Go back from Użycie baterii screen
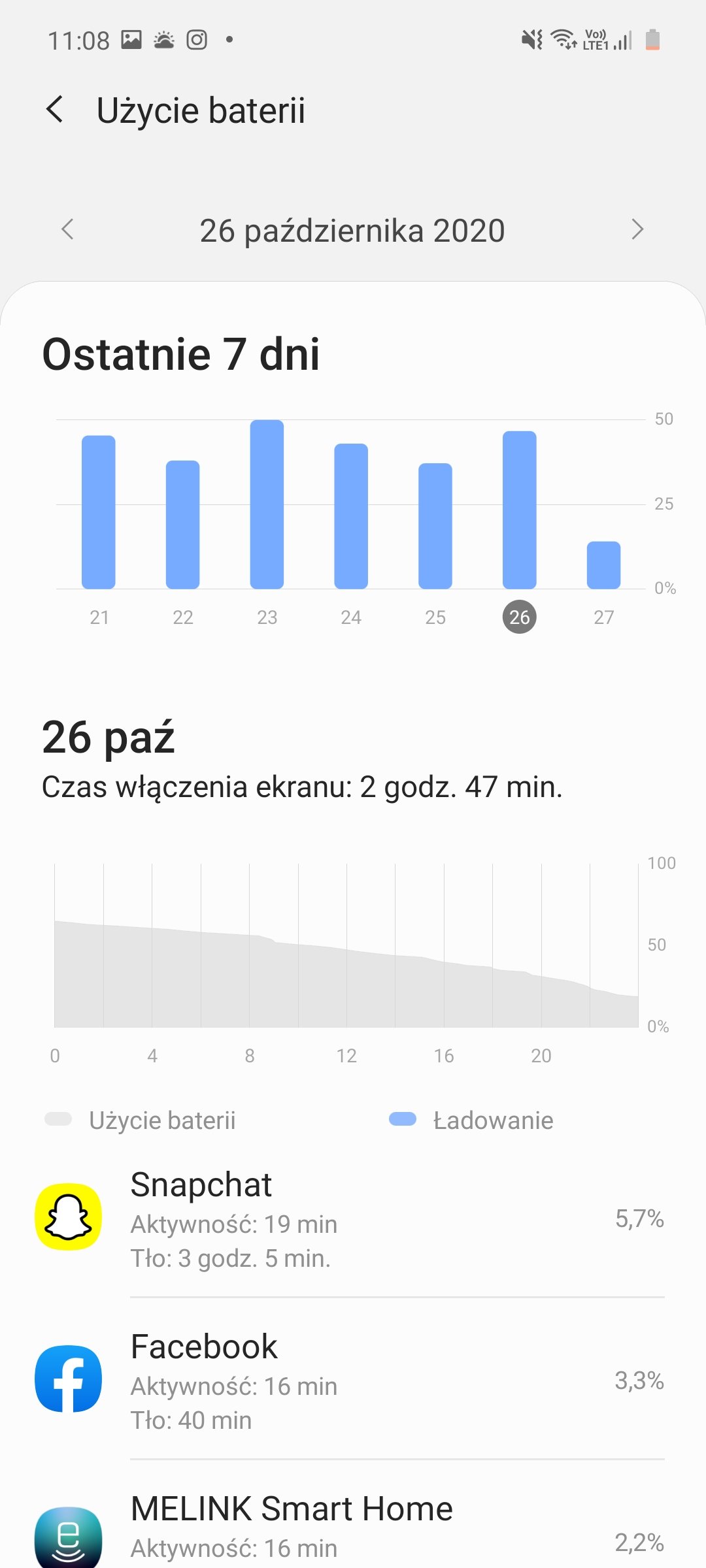 coord(56,109)
